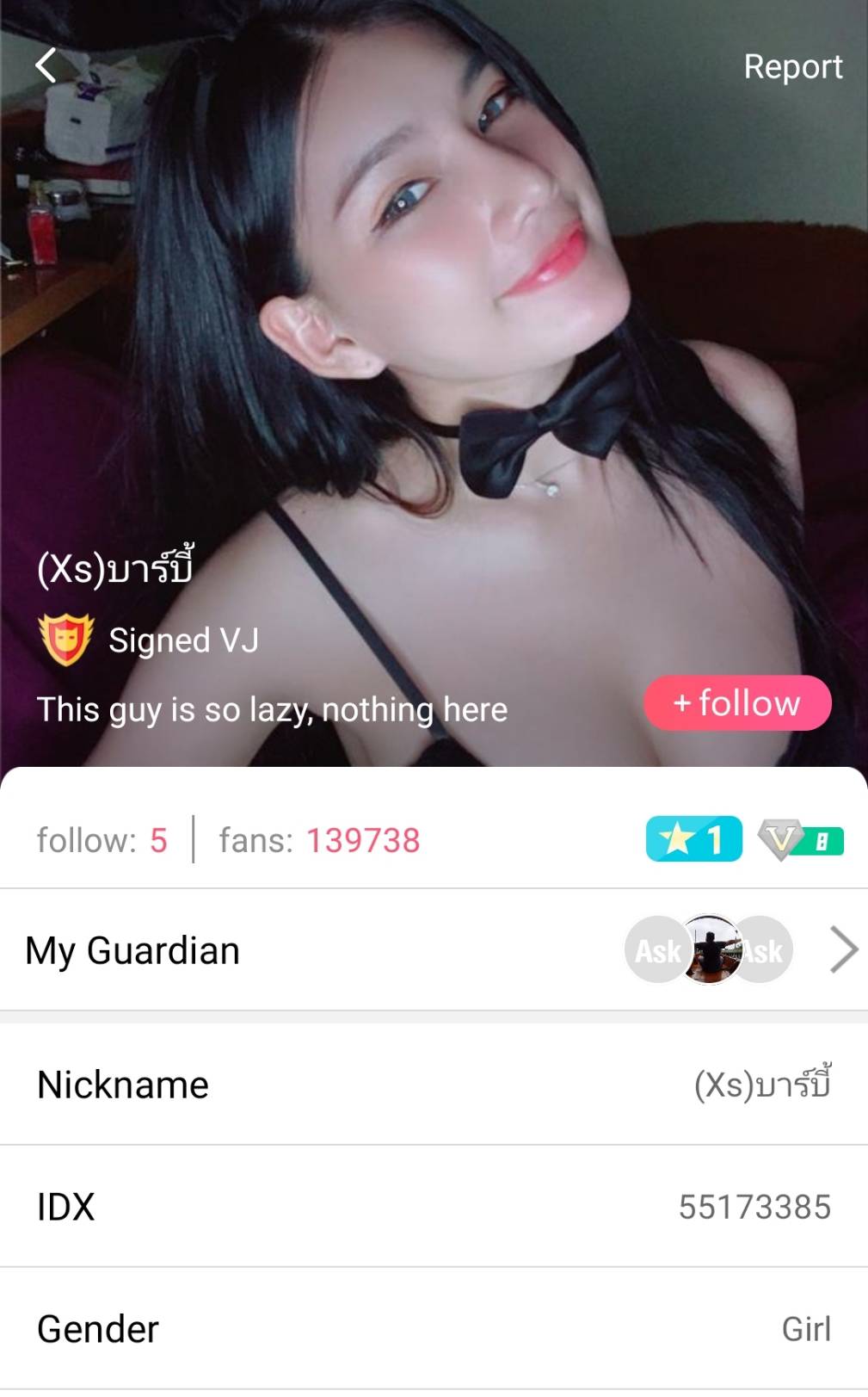868x1397 pixels.
Task: Open the My Guardian list
Action: coord(843,950)
